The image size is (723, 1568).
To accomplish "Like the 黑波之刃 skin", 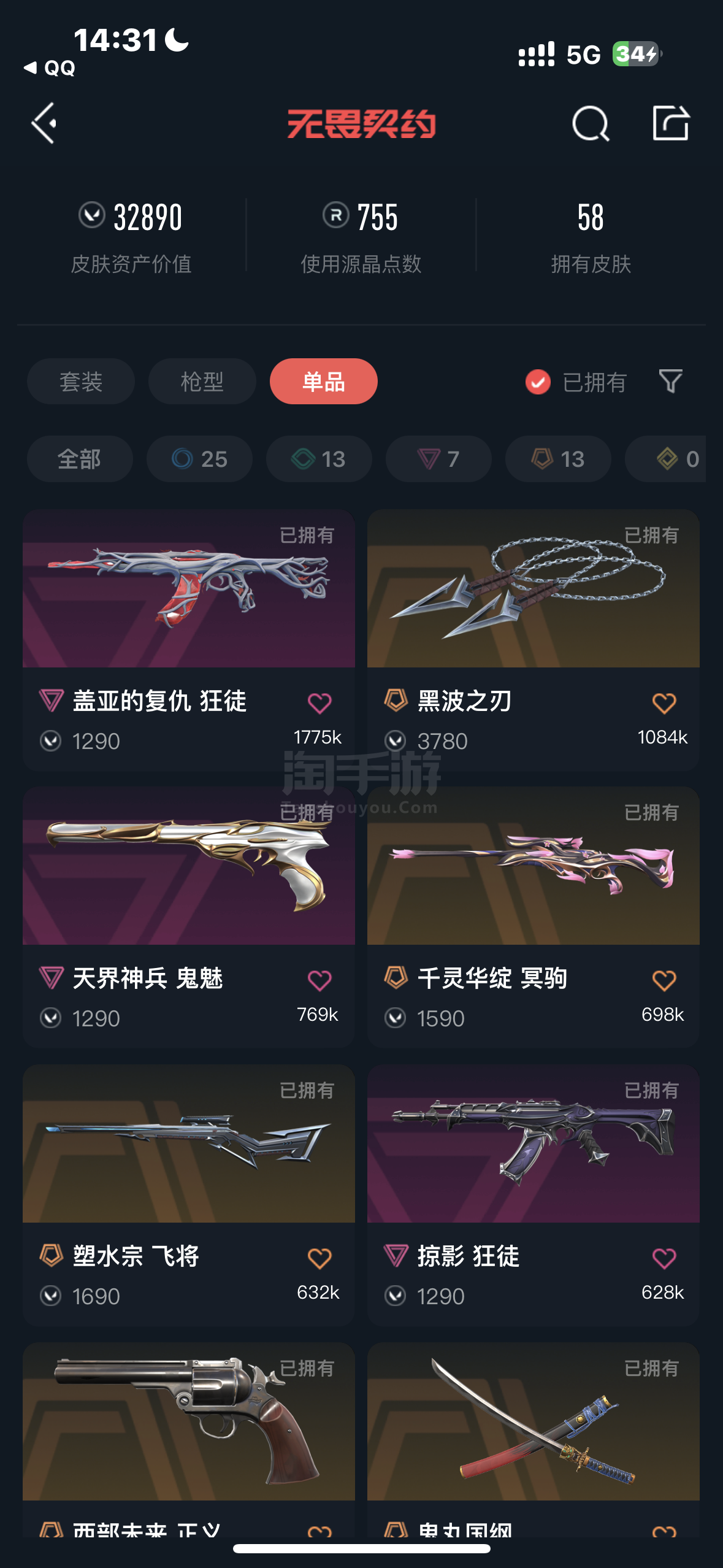I will click(664, 703).
